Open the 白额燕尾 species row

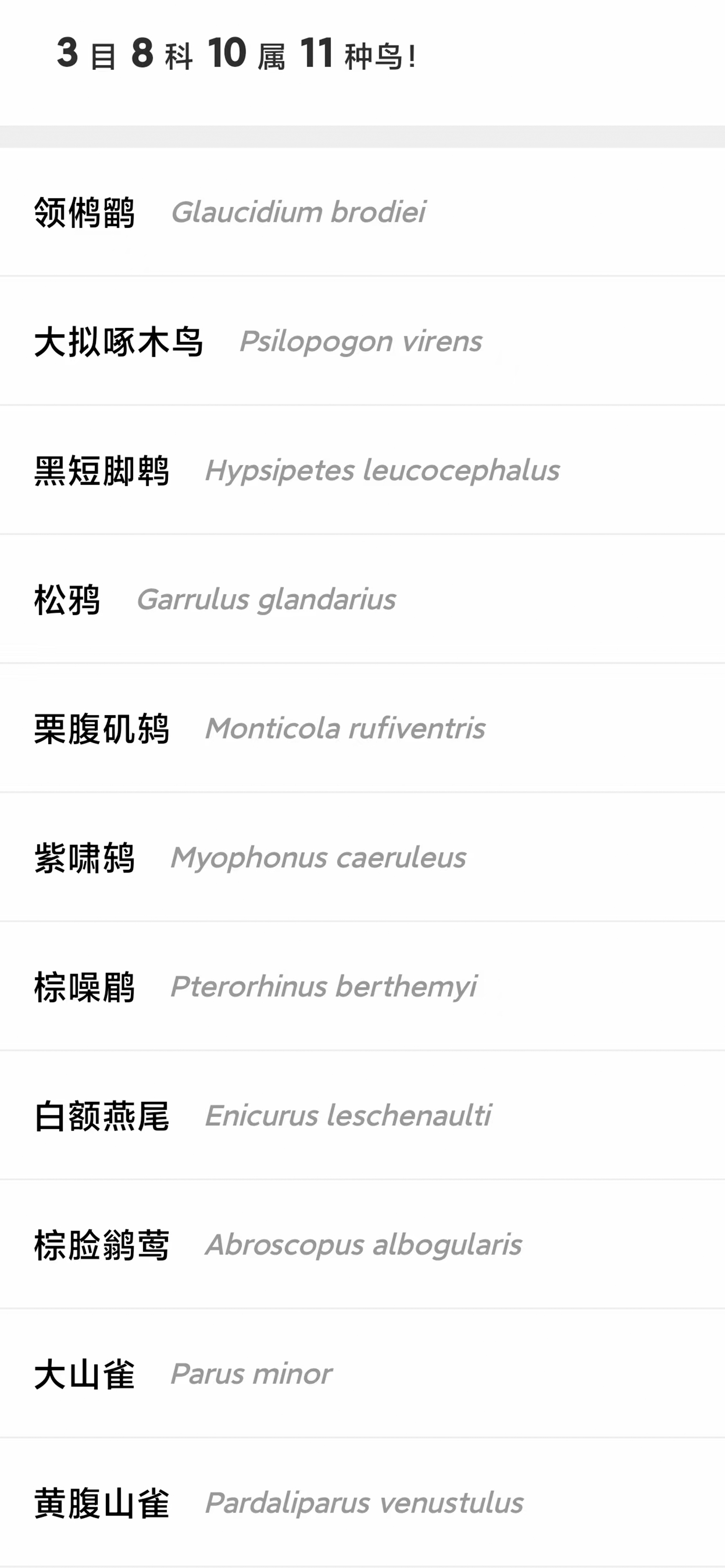click(x=362, y=1115)
